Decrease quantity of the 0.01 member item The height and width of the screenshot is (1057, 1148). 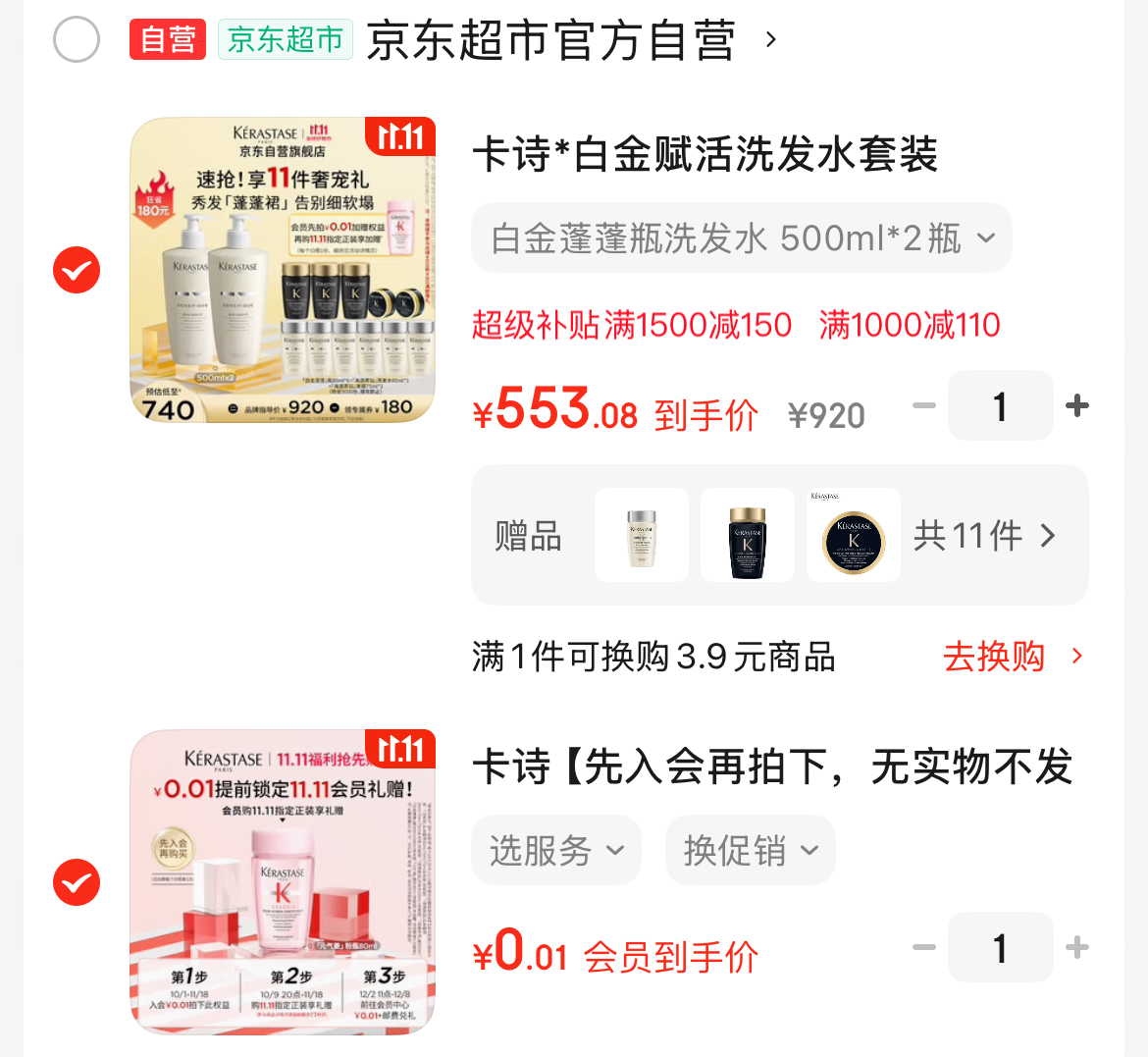click(x=923, y=947)
